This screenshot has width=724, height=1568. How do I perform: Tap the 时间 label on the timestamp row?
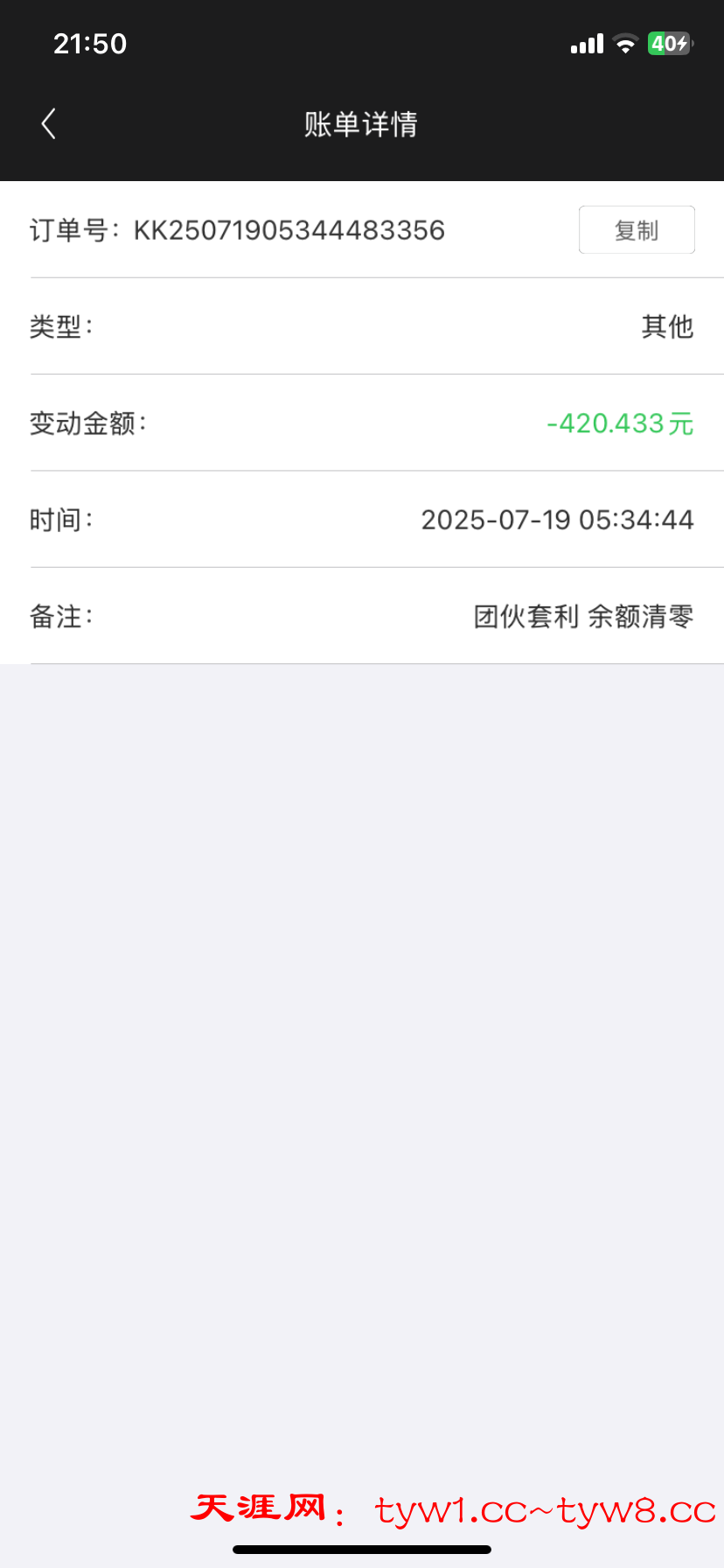coord(59,519)
